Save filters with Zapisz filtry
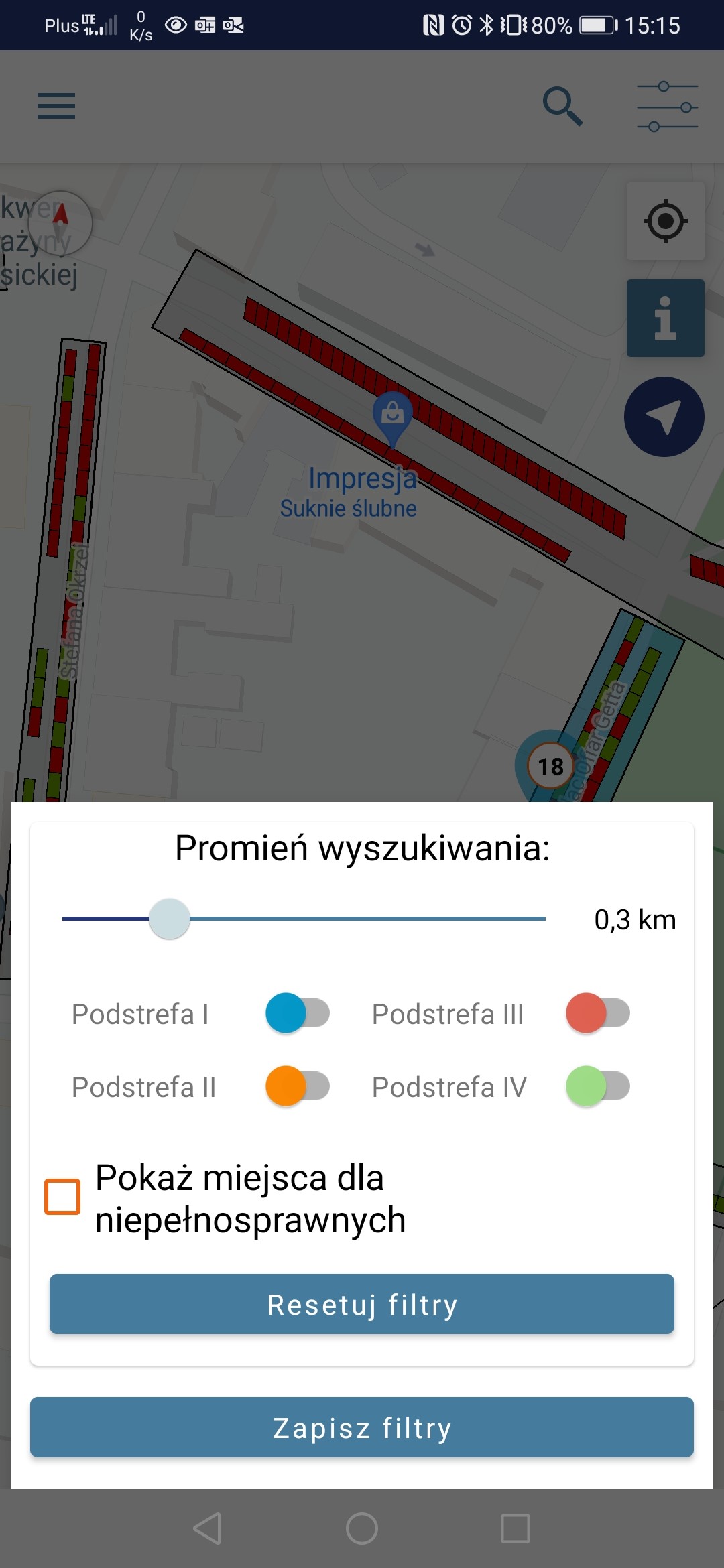The height and width of the screenshot is (1568, 724). click(362, 1427)
